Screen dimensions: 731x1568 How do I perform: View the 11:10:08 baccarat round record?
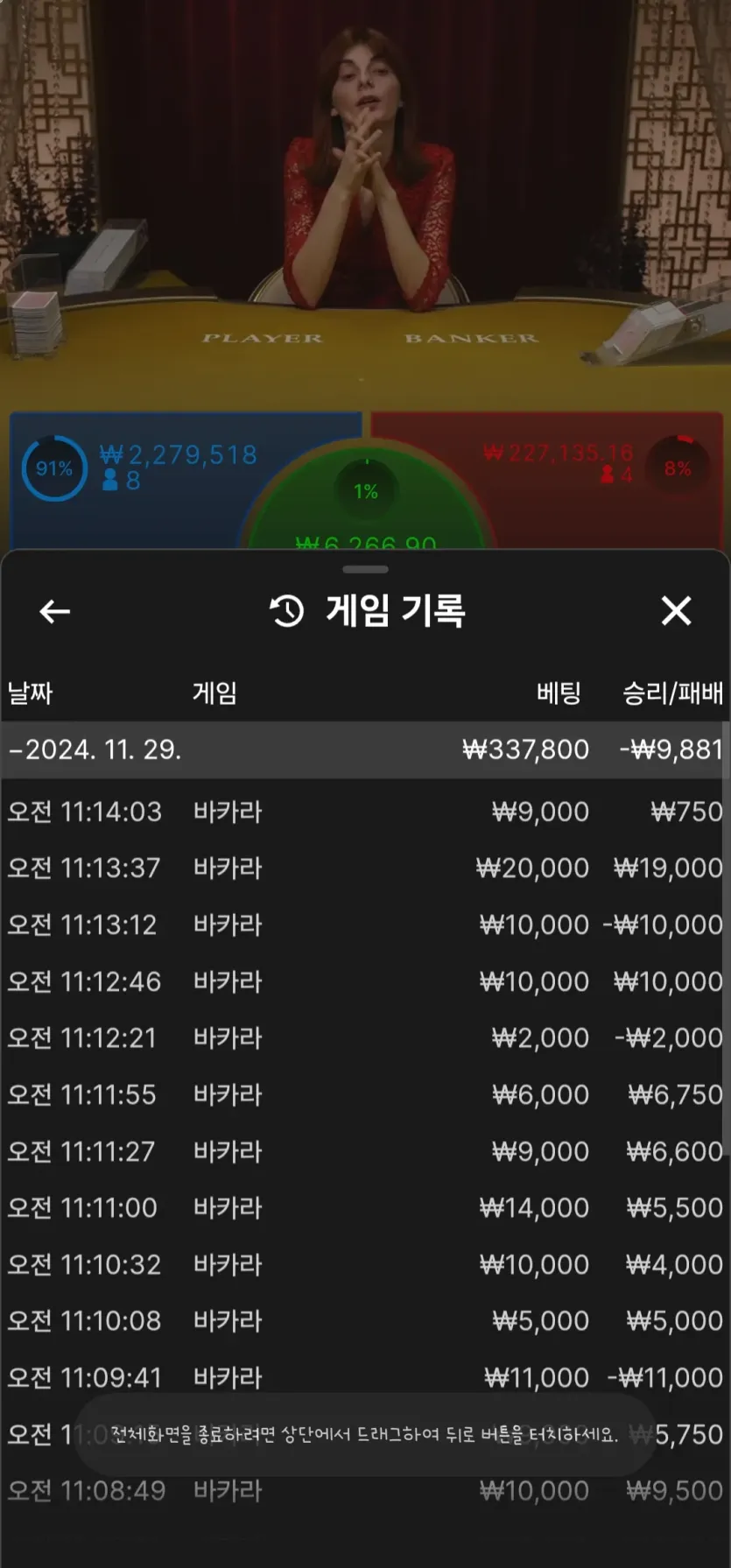(x=364, y=1320)
